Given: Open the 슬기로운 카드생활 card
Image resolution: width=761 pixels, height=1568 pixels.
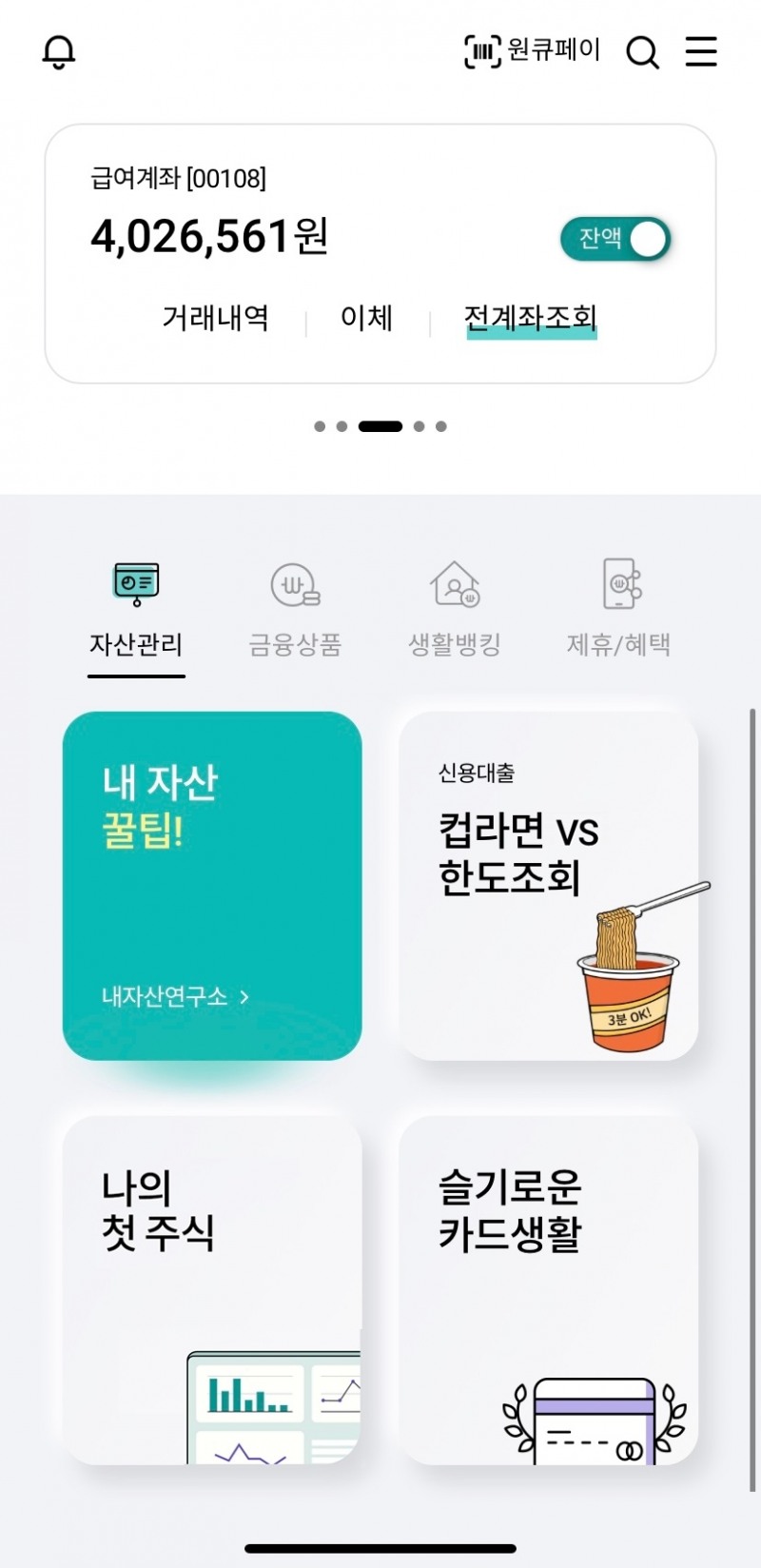Looking at the screenshot, I should 549,1289.
